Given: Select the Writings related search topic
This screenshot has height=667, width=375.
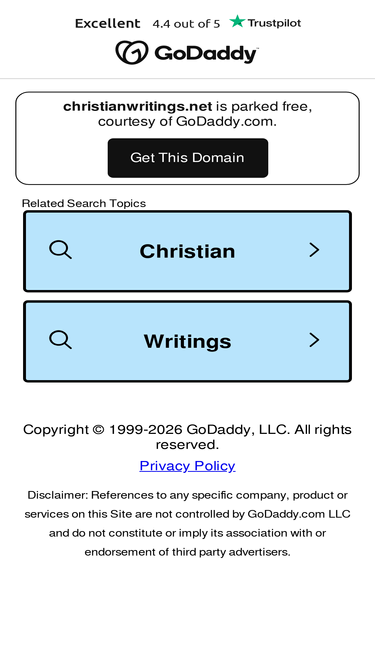Looking at the screenshot, I should click(188, 341).
